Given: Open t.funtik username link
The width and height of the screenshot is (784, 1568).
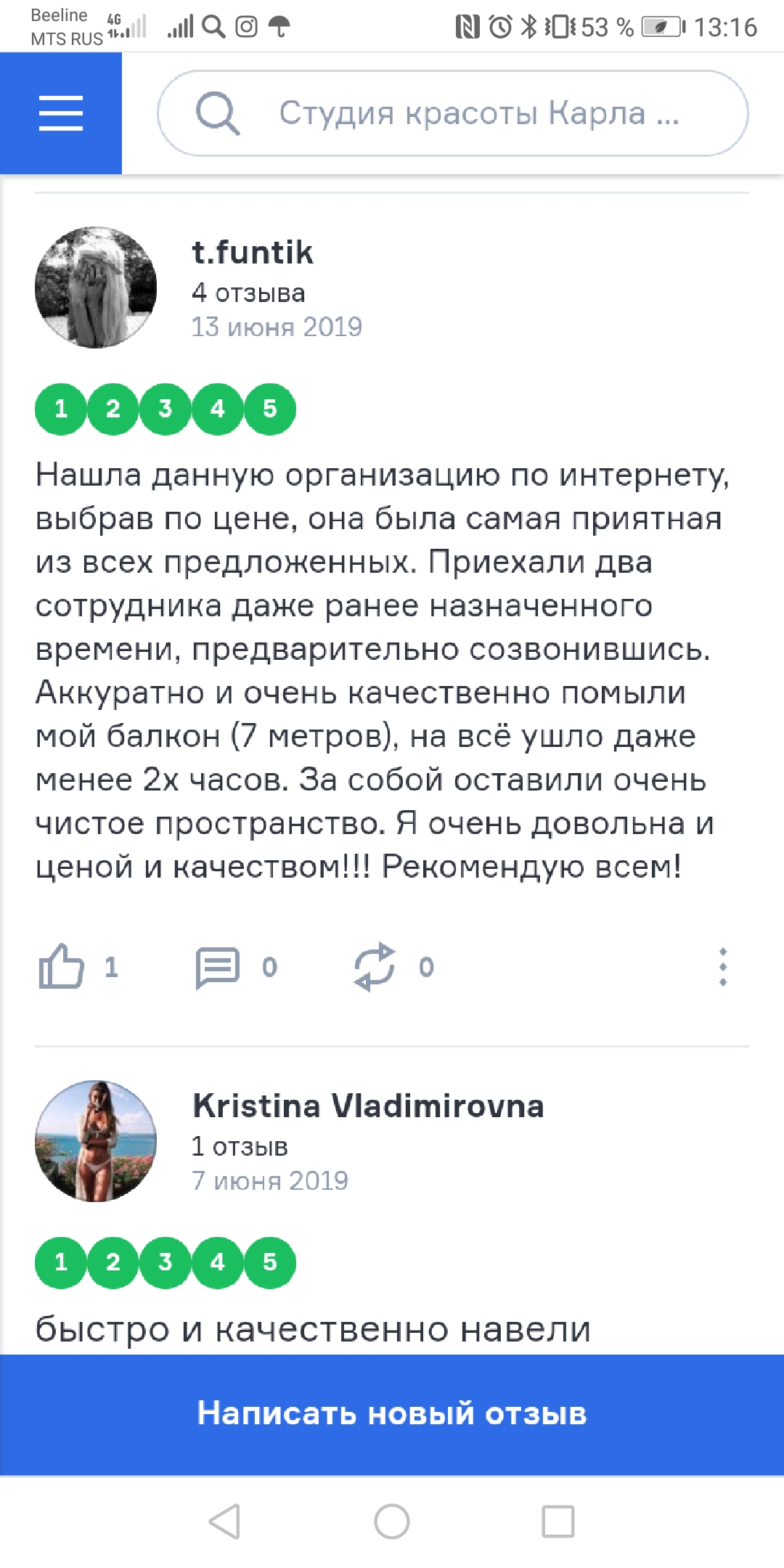Looking at the screenshot, I should (253, 253).
